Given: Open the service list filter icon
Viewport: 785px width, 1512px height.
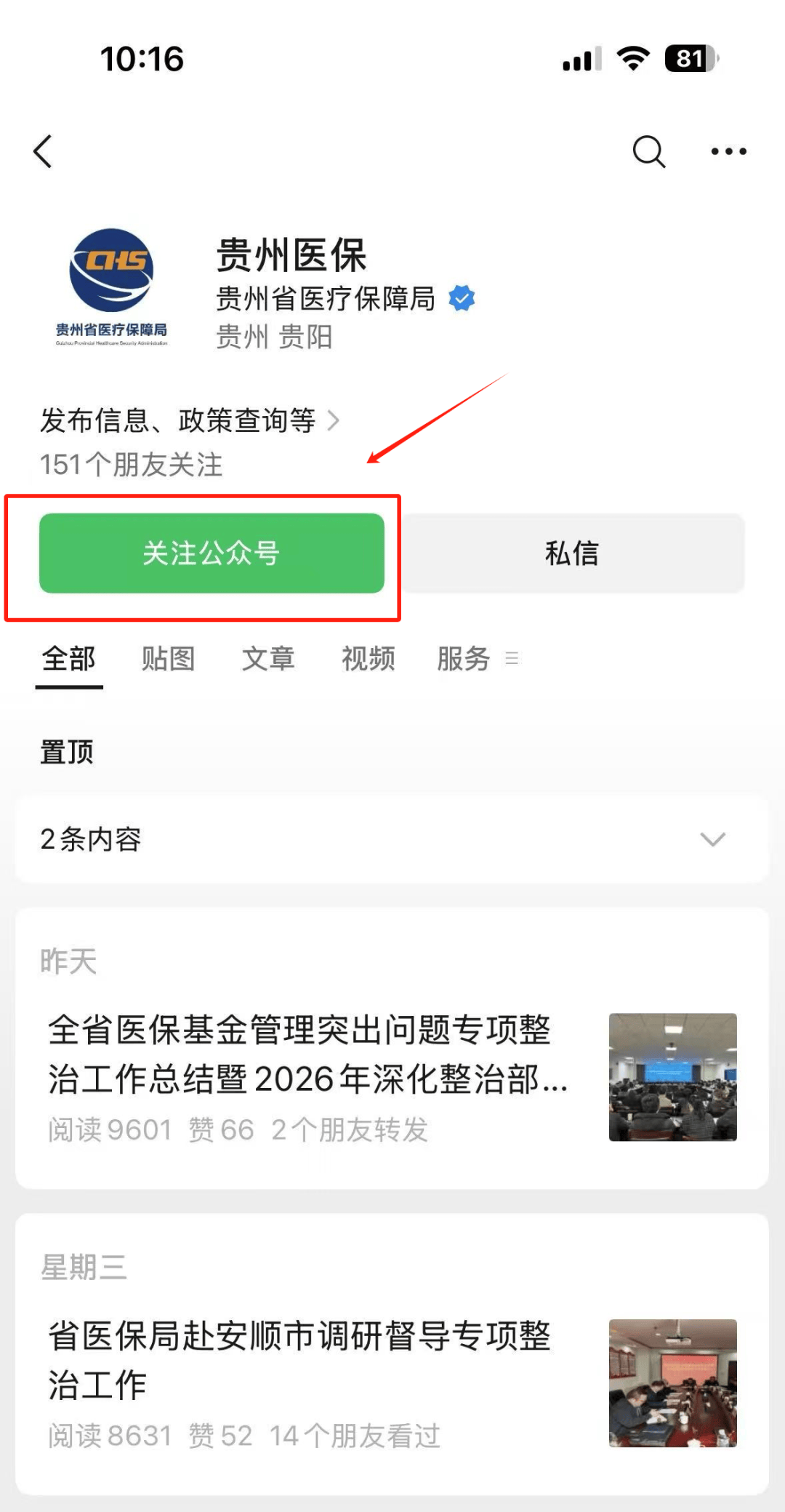Looking at the screenshot, I should click(x=513, y=659).
